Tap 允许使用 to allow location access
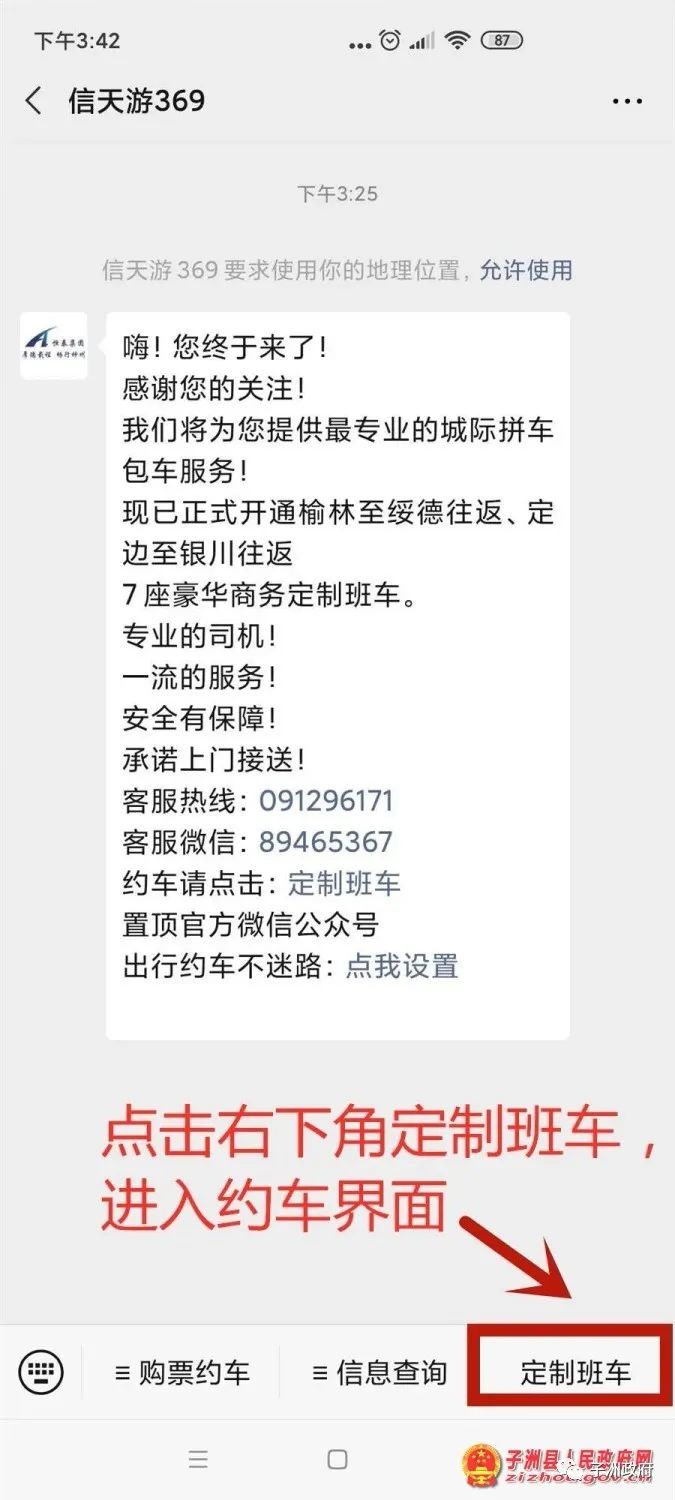Image resolution: width=675 pixels, height=1500 pixels. click(x=526, y=270)
